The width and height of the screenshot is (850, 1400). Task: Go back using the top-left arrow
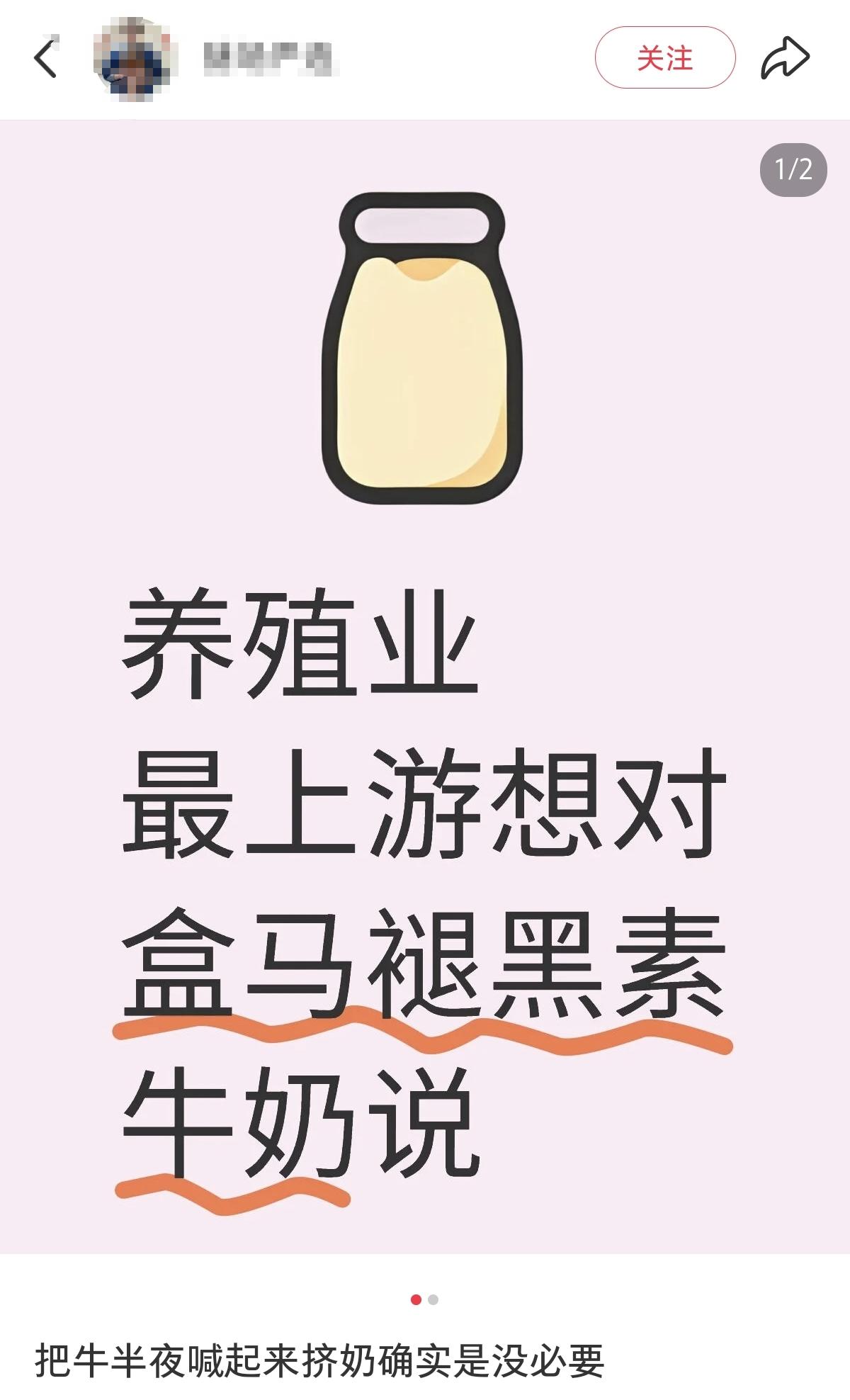point(46,58)
